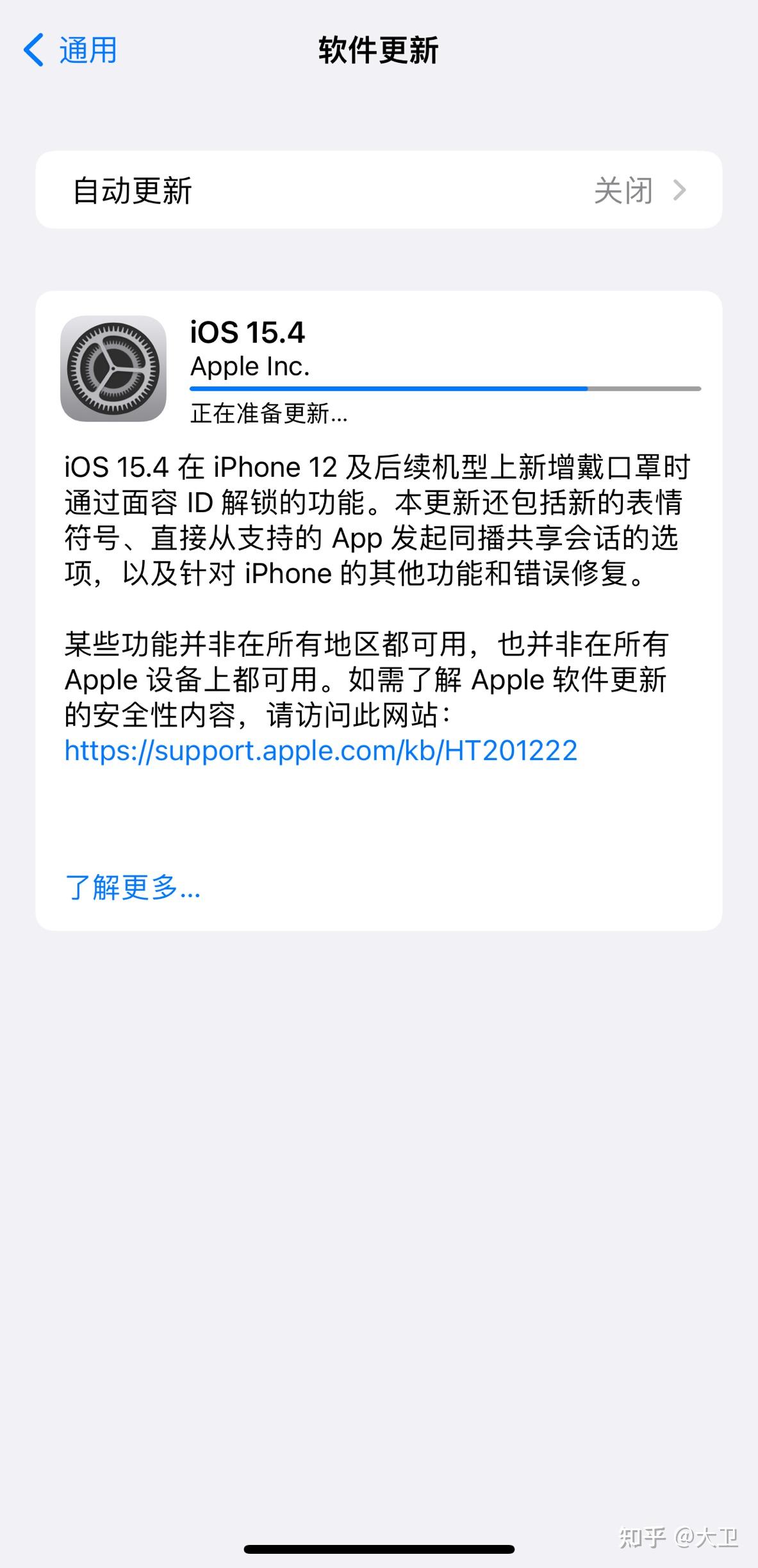Image resolution: width=758 pixels, height=1568 pixels.
Task: Tap the update progress bar
Action: [x=445, y=387]
